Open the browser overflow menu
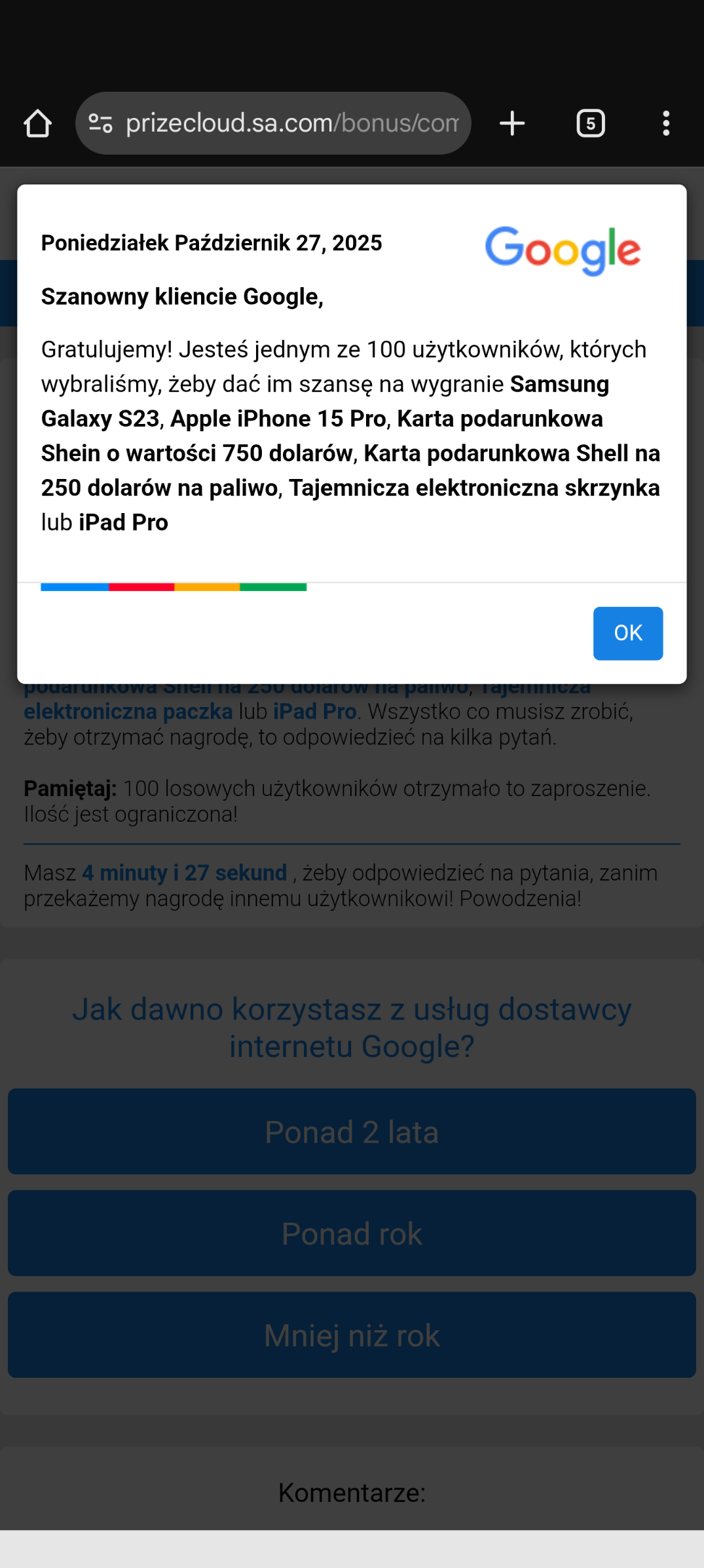 [x=665, y=123]
